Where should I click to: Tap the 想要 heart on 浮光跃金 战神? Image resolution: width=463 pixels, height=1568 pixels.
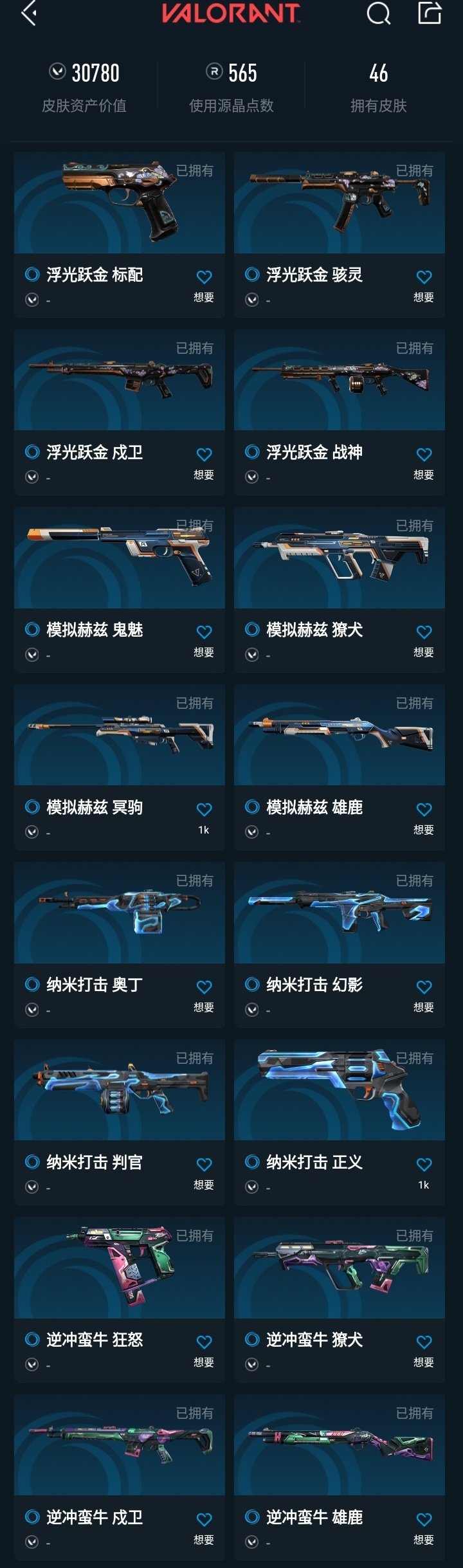pyautogui.click(x=424, y=455)
